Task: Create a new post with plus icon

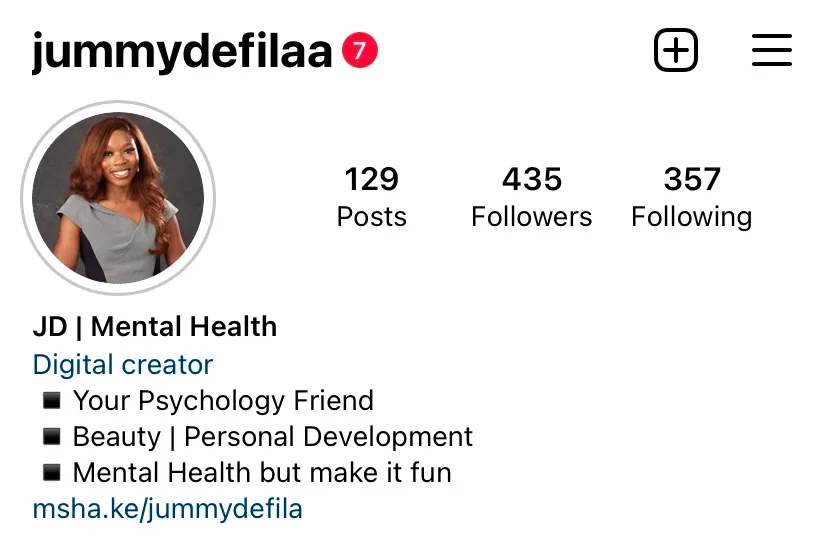Action: 675,50
